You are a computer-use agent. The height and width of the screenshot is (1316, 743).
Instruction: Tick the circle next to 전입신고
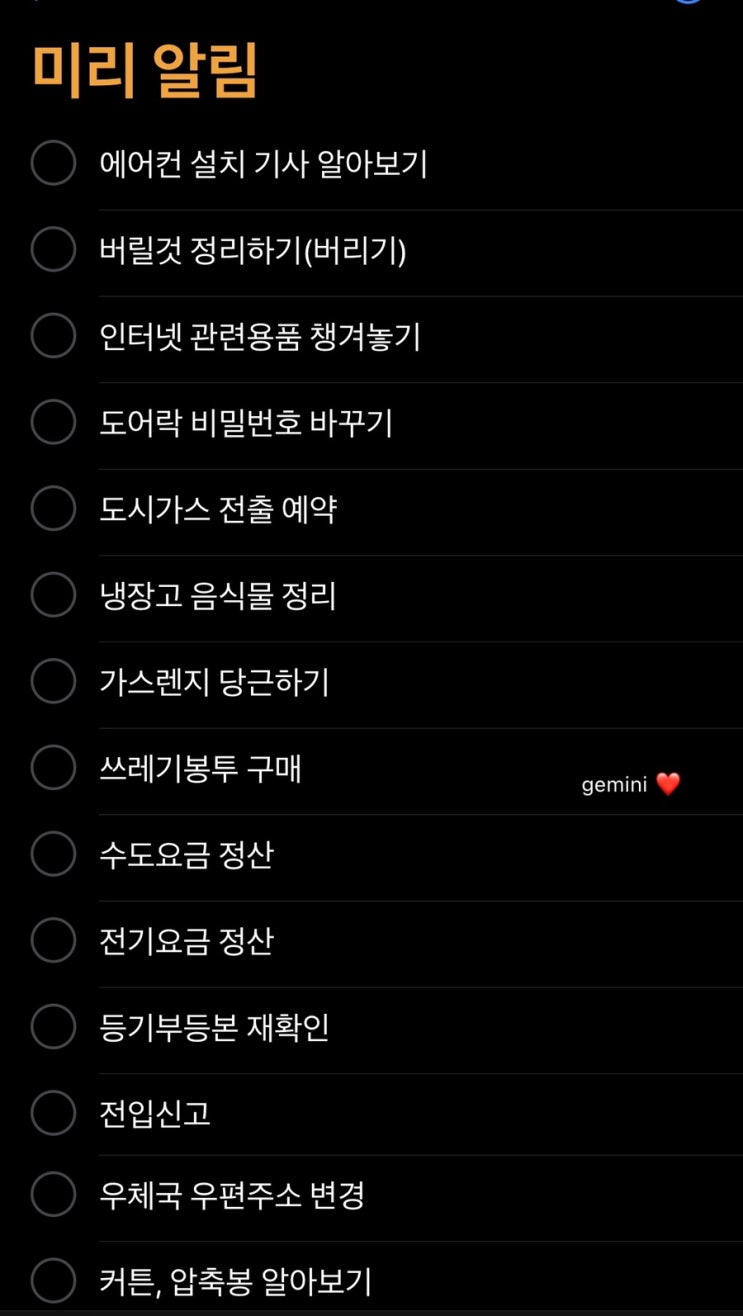click(x=53, y=1113)
